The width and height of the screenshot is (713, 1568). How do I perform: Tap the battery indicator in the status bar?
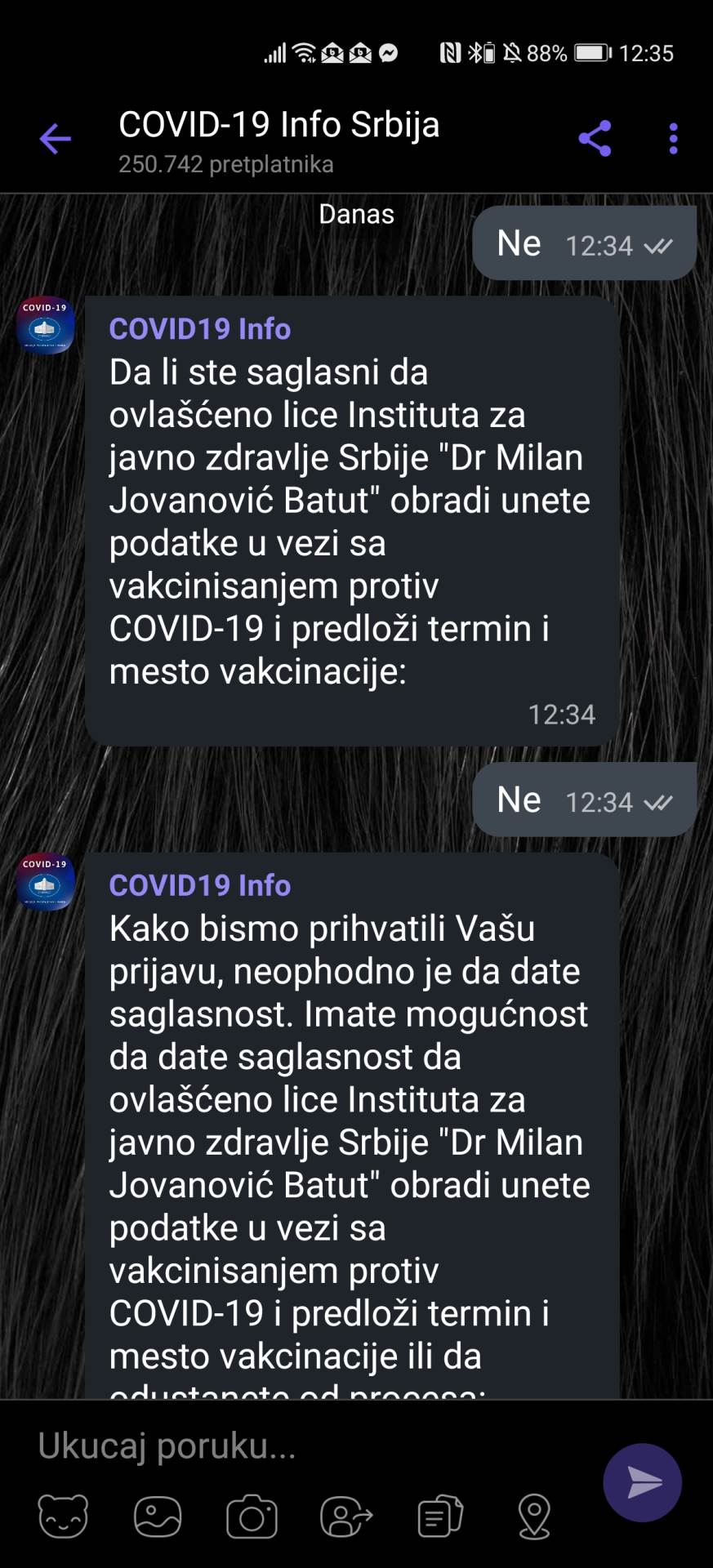click(x=591, y=53)
